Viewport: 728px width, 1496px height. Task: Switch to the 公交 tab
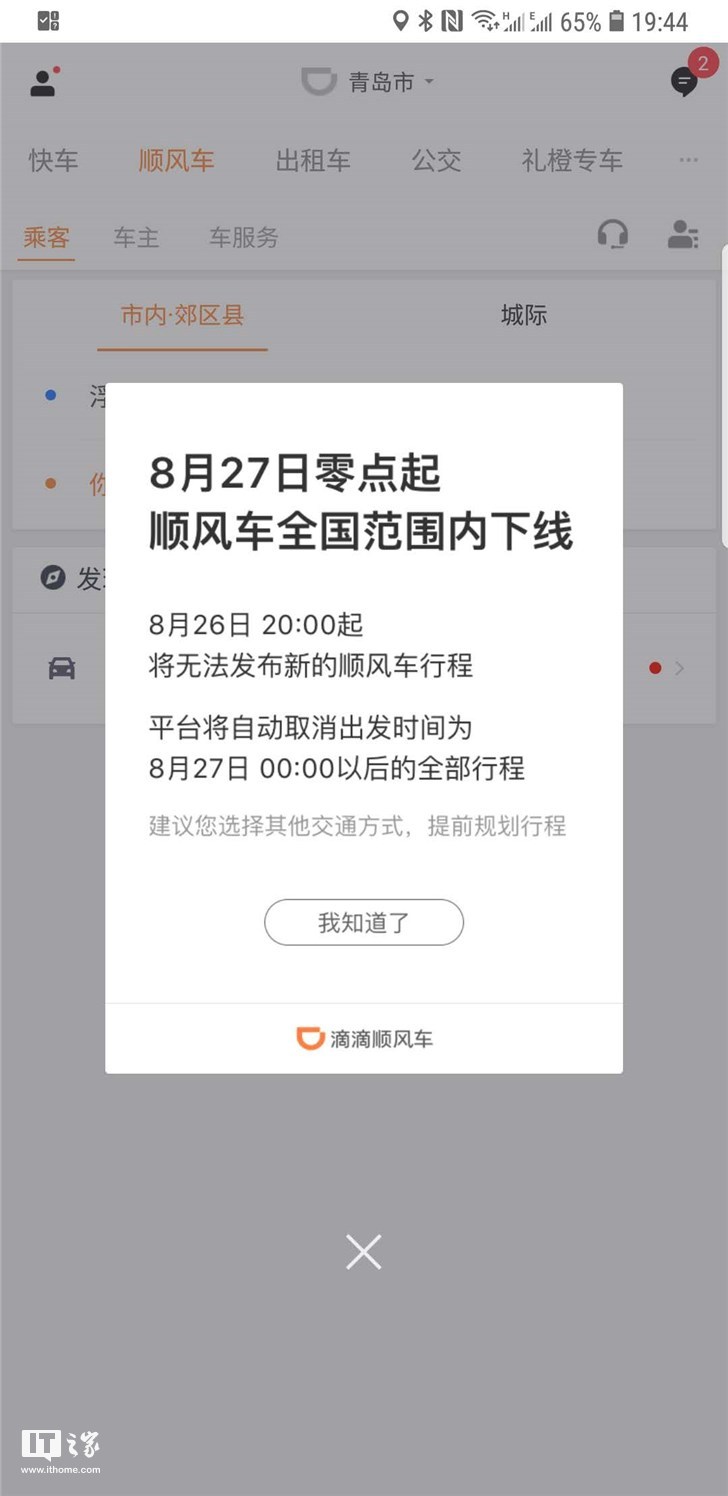click(x=436, y=160)
